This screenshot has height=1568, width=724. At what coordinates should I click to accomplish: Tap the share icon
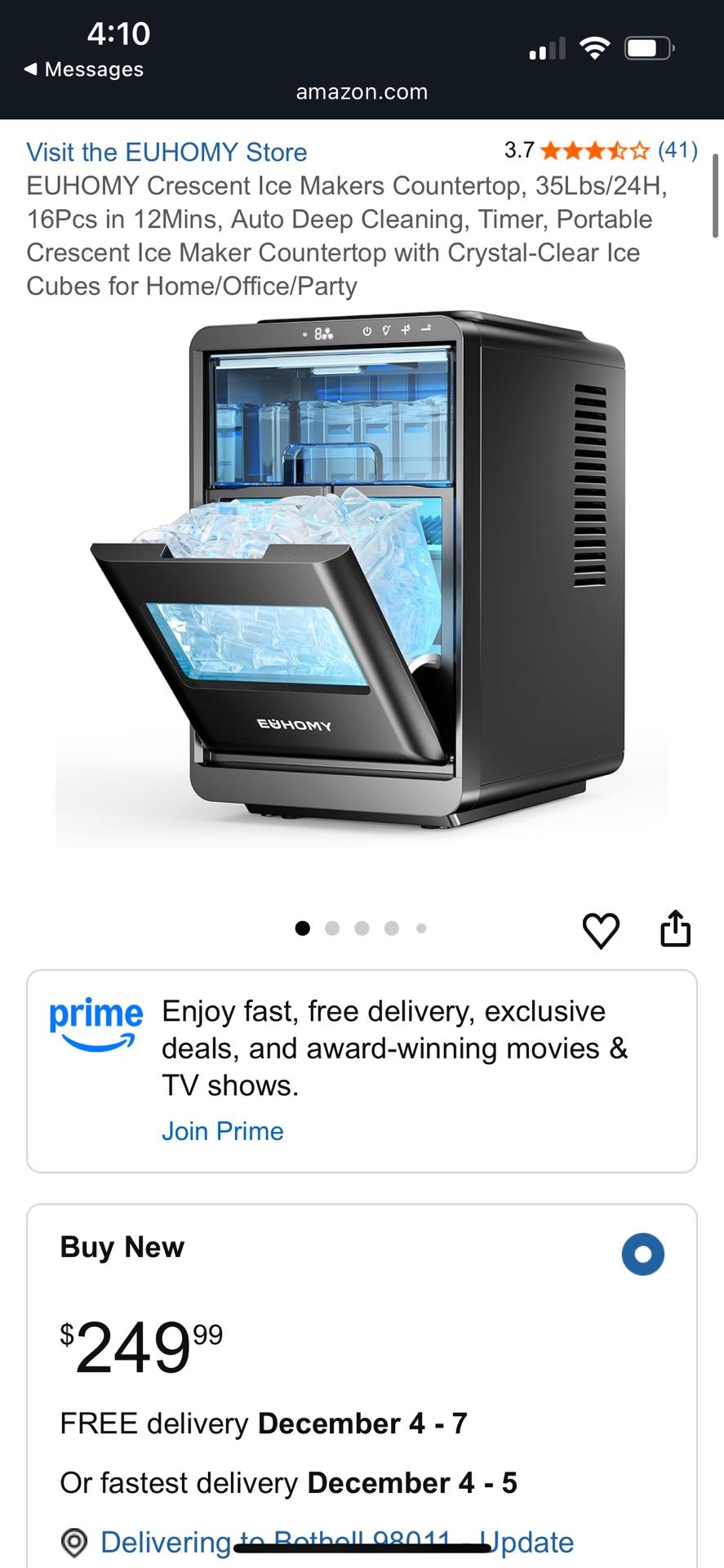(x=675, y=928)
